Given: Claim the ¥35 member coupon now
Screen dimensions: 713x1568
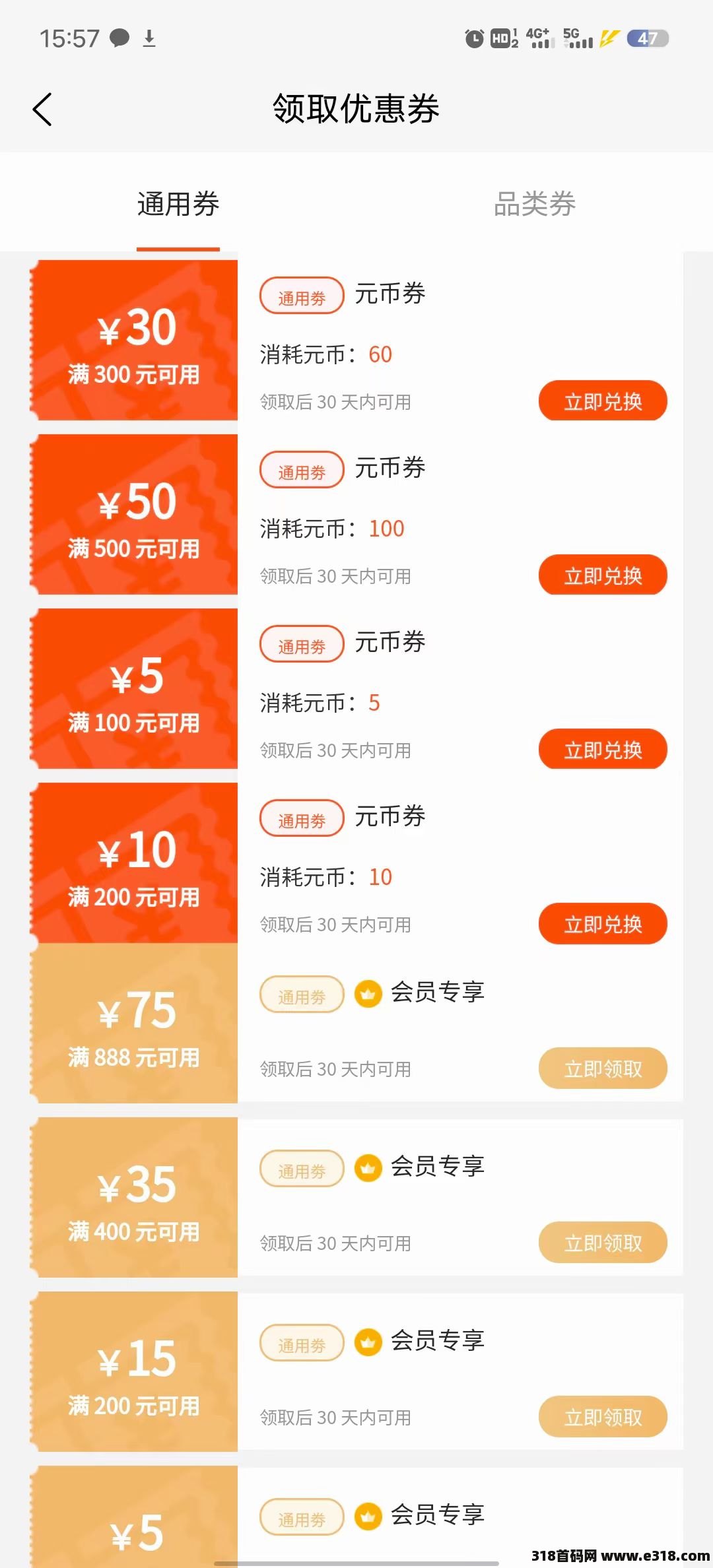Looking at the screenshot, I should [602, 1243].
